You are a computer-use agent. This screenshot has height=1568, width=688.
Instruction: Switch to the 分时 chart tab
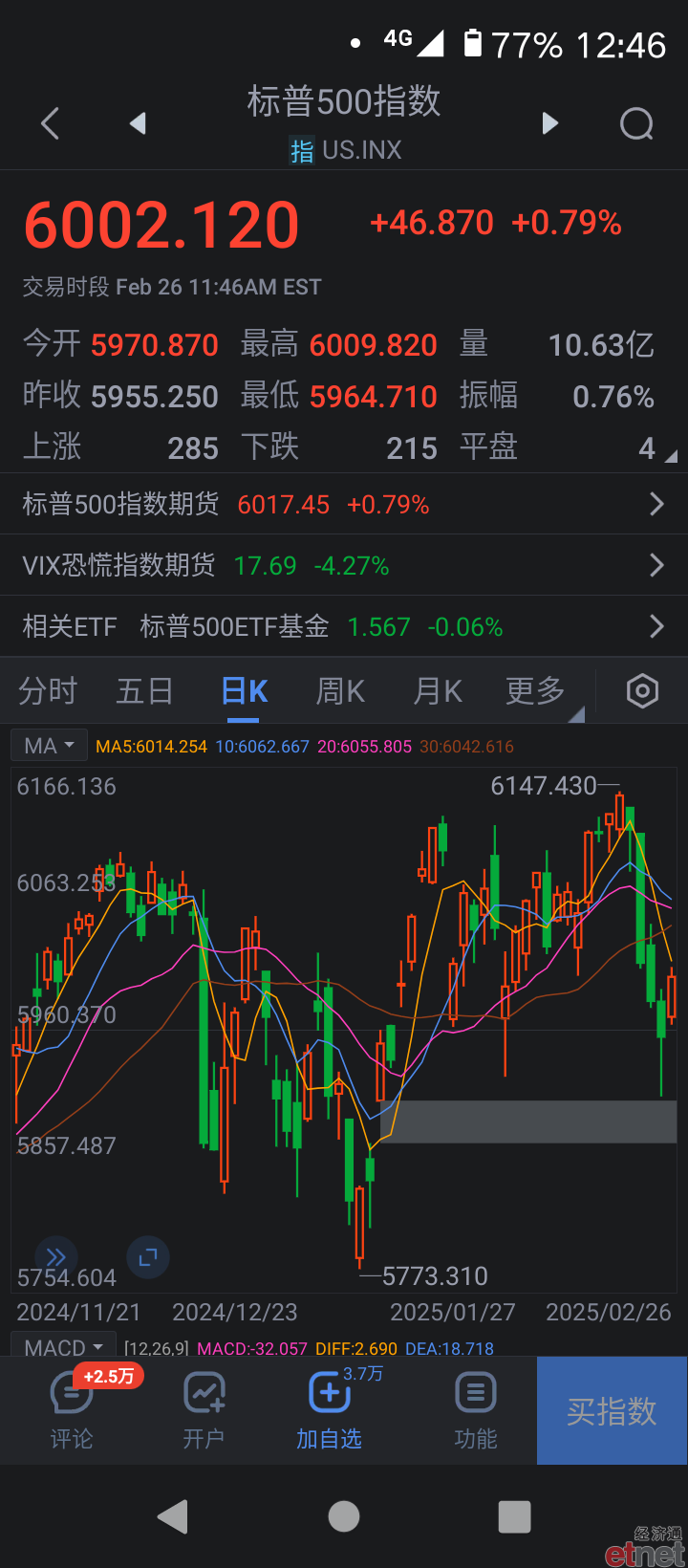pyautogui.click(x=48, y=690)
